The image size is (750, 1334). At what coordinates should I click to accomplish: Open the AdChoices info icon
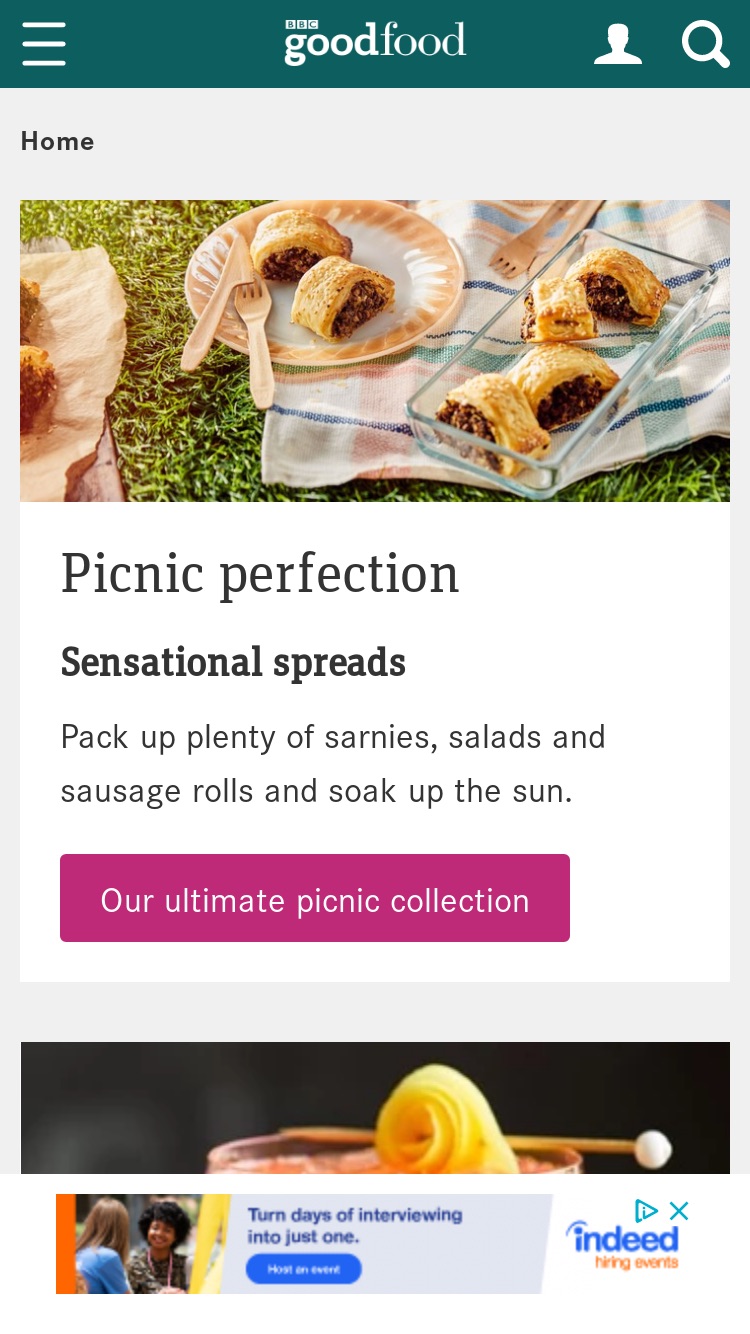click(x=647, y=1211)
